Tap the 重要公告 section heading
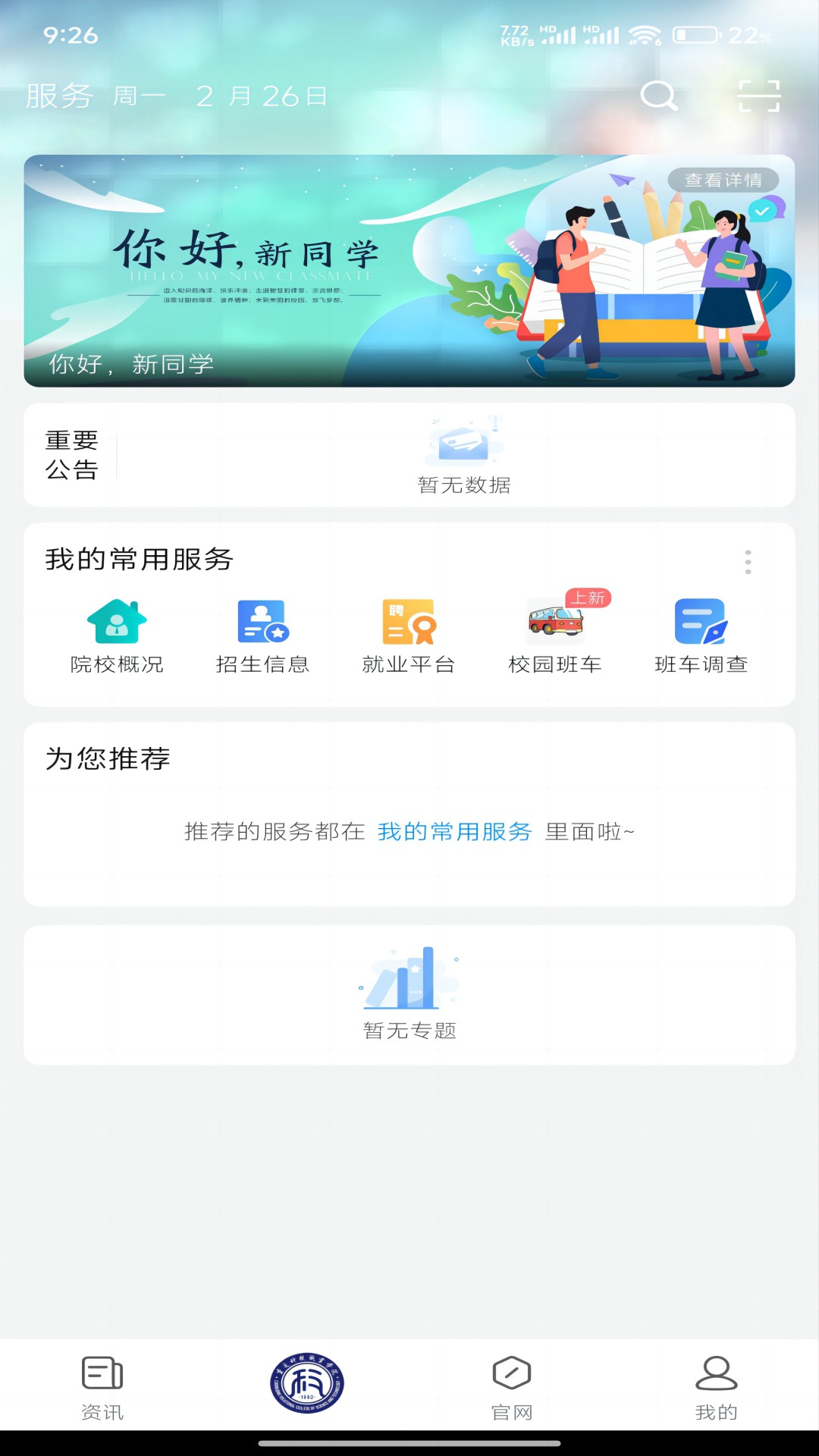The width and height of the screenshot is (819, 1456). pos(71,455)
